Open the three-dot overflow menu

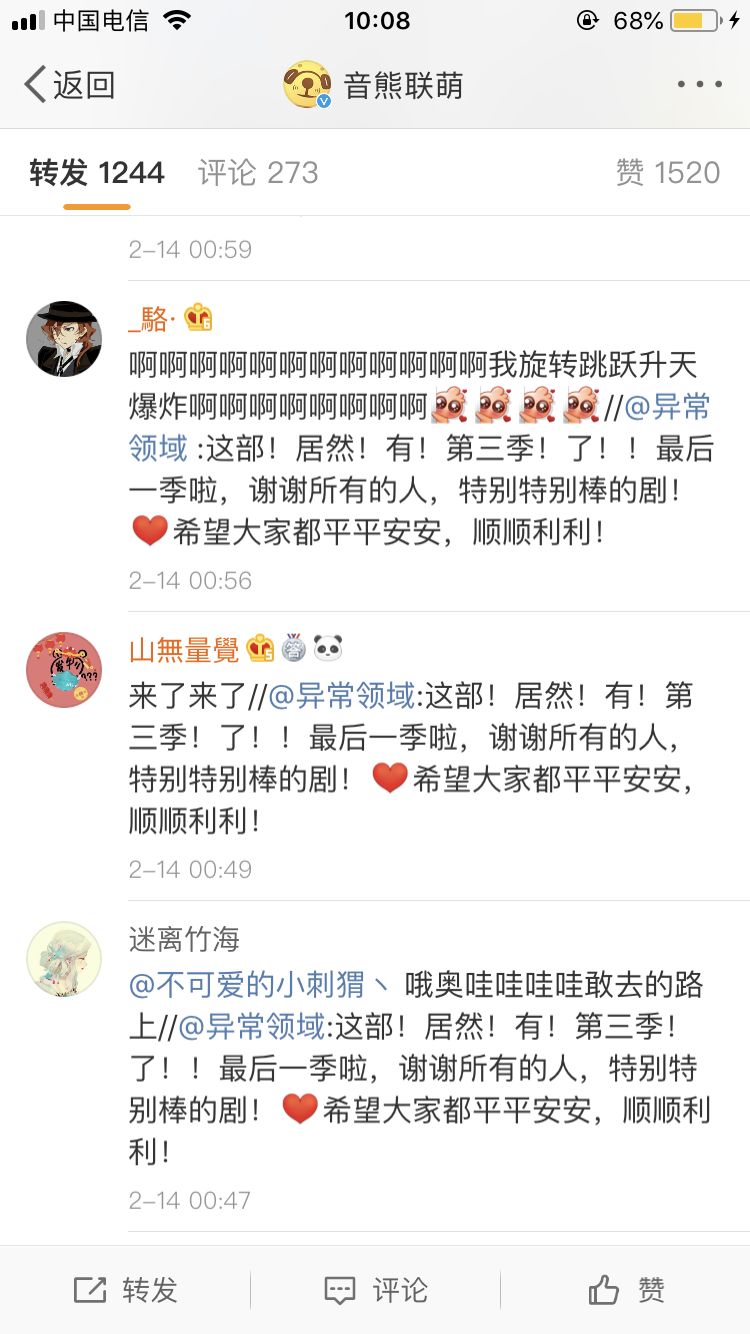699,85
